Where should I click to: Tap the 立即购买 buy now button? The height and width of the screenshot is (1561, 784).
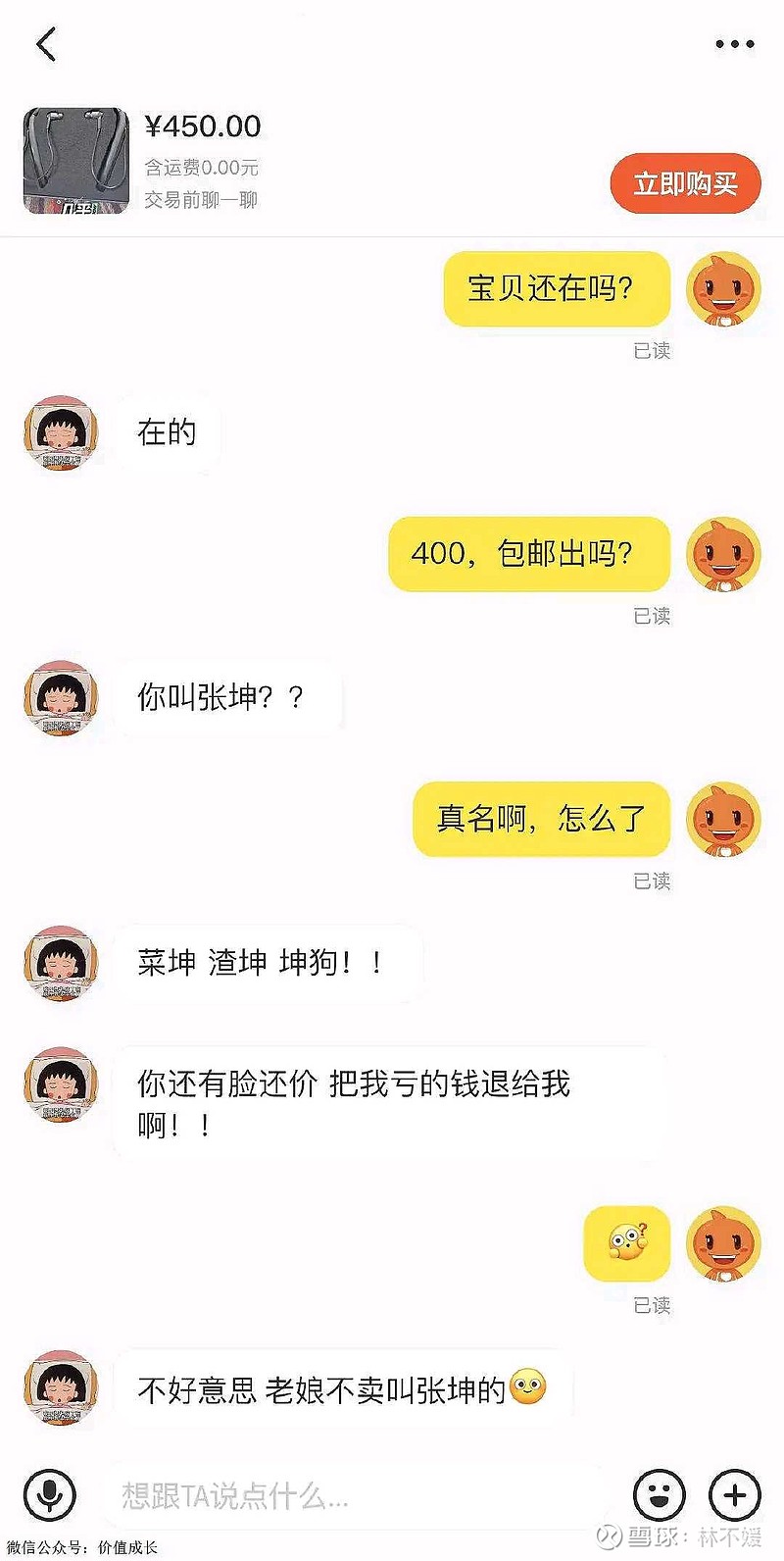tap(685, 183)
